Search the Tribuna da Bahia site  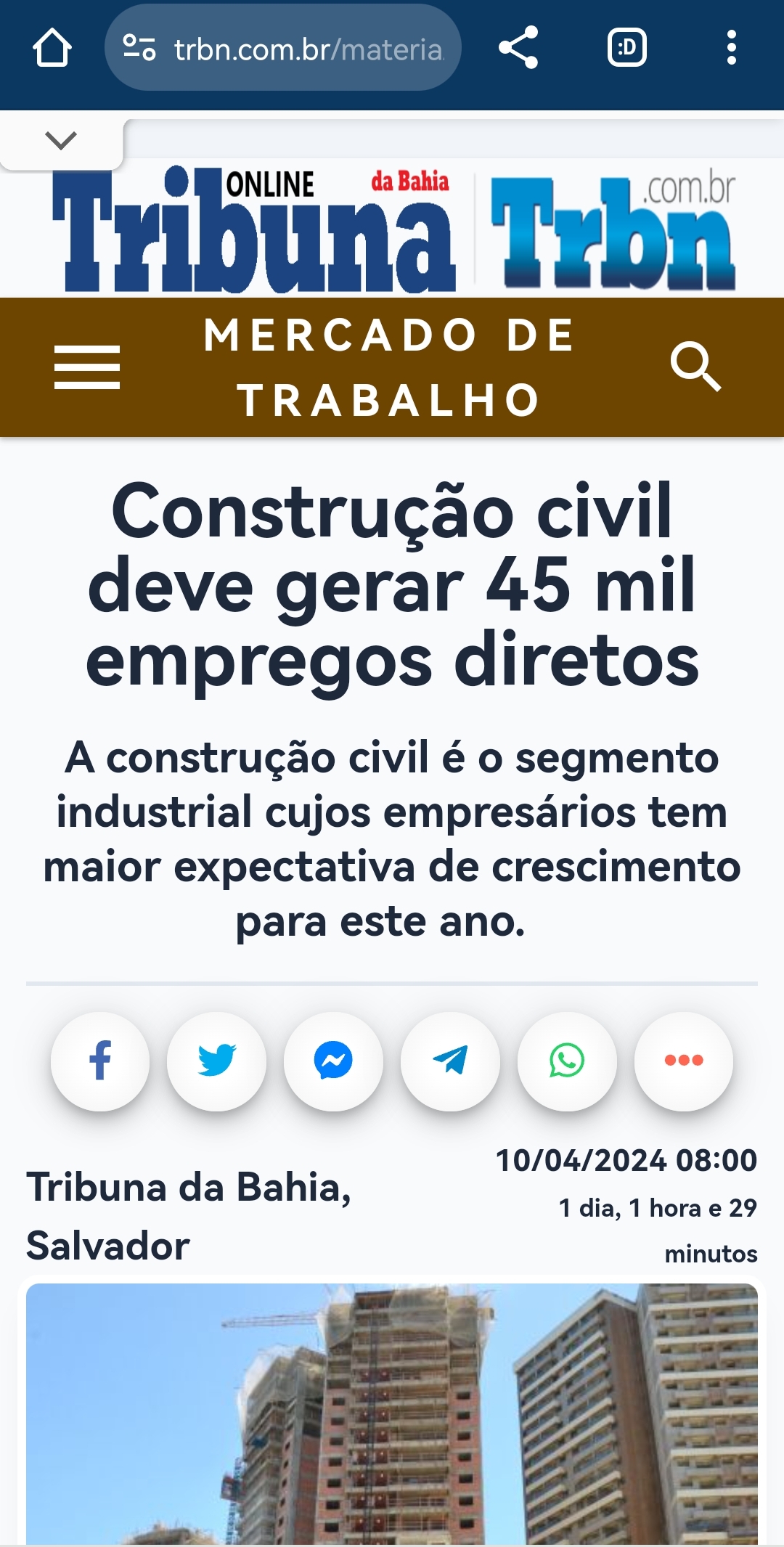click(695, 367)
